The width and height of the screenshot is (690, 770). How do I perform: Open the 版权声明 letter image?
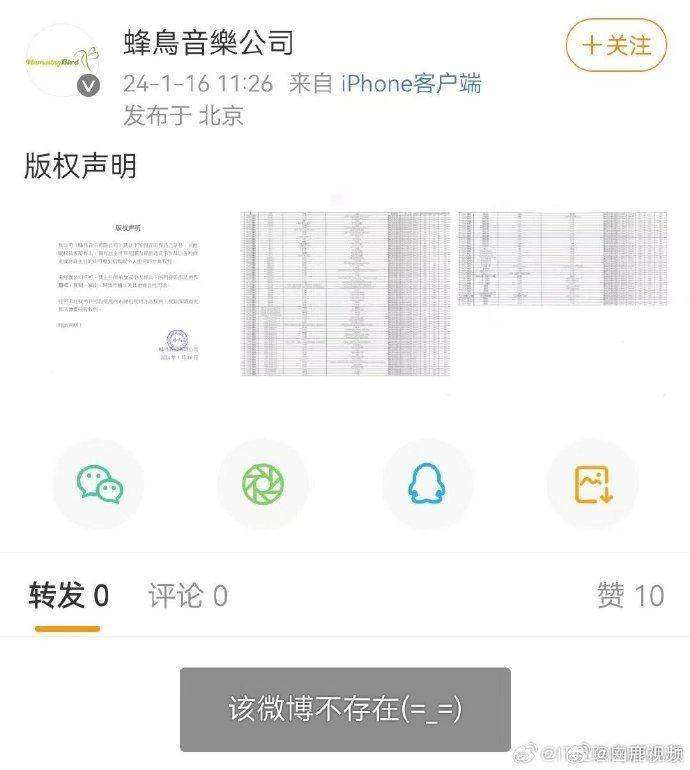[x=133, y=294]
